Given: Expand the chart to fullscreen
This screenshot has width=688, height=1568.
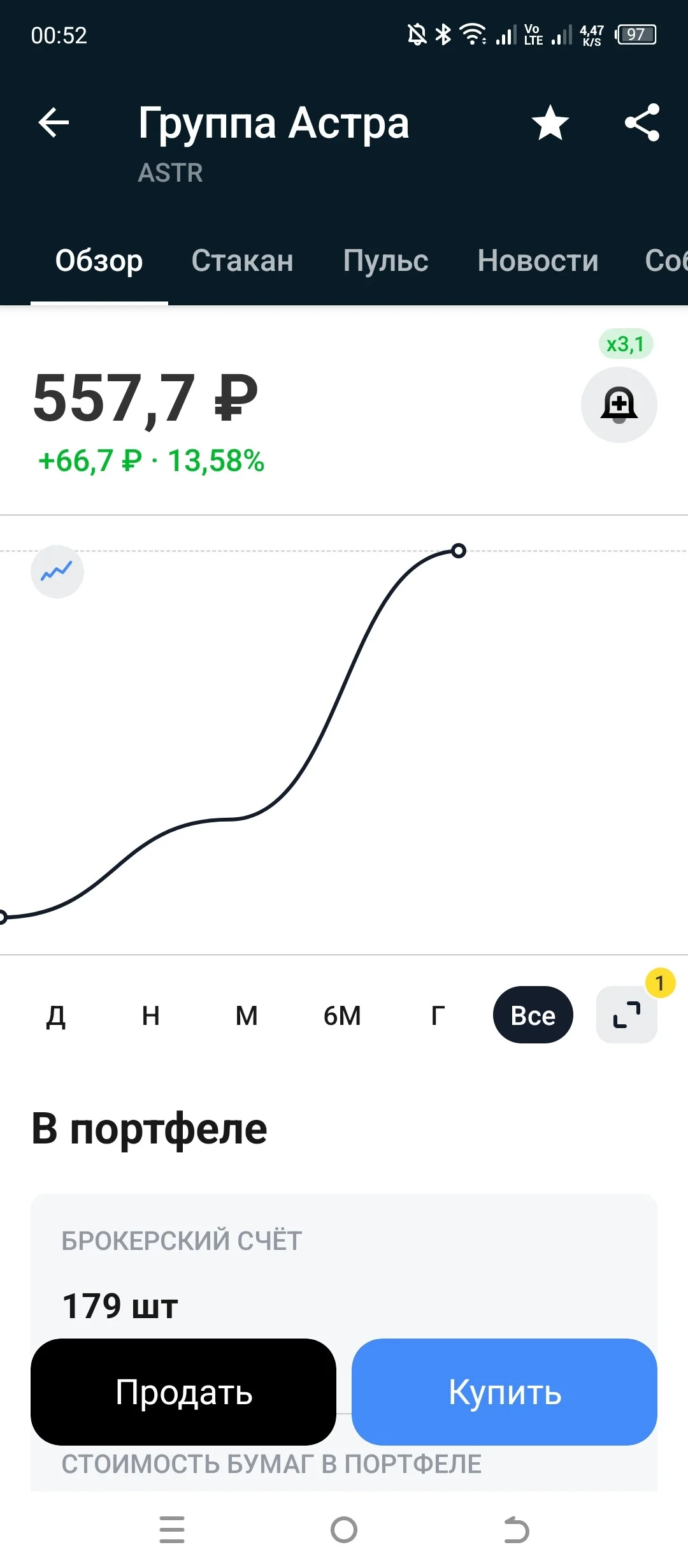Looking at the screenshot, I should 627,1015.
